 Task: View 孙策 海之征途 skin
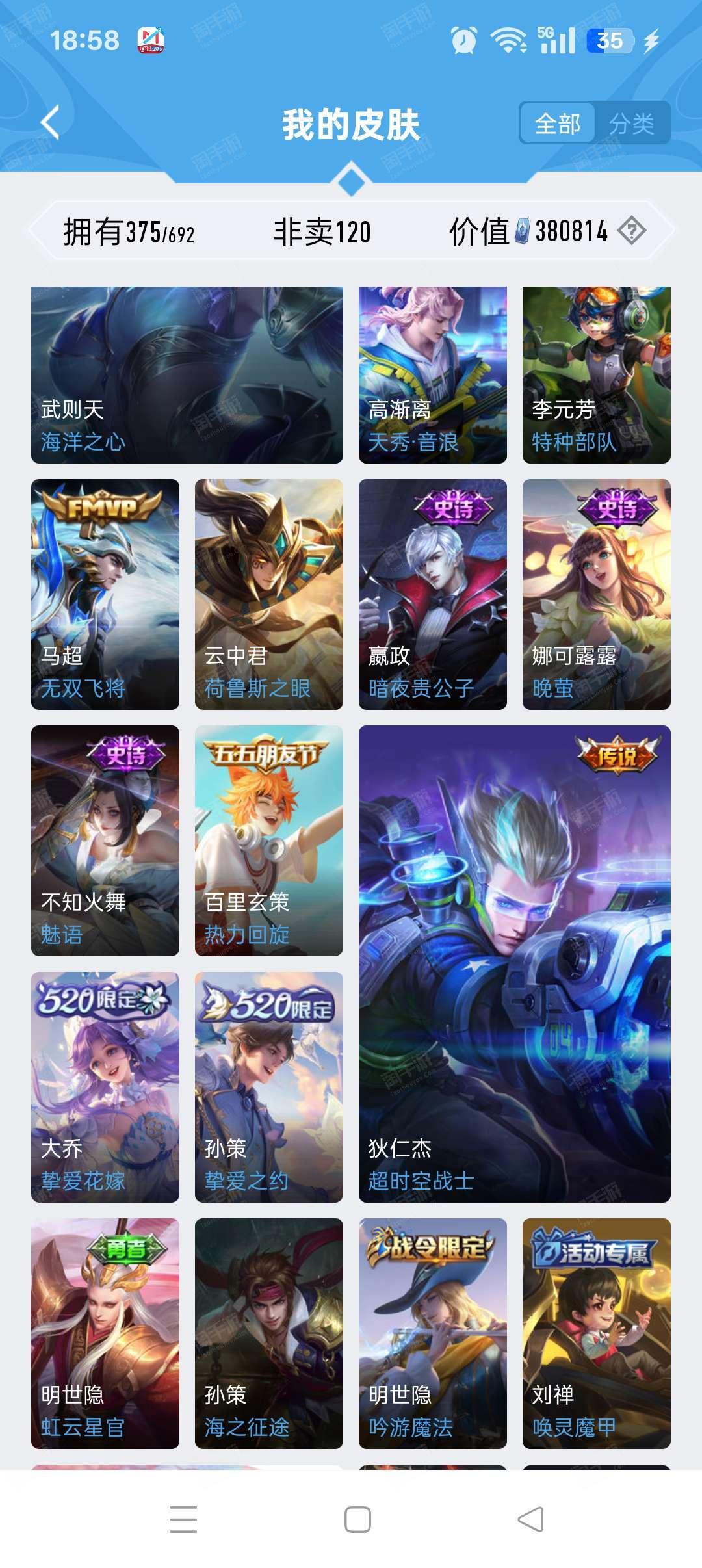tap(269, 1333)
